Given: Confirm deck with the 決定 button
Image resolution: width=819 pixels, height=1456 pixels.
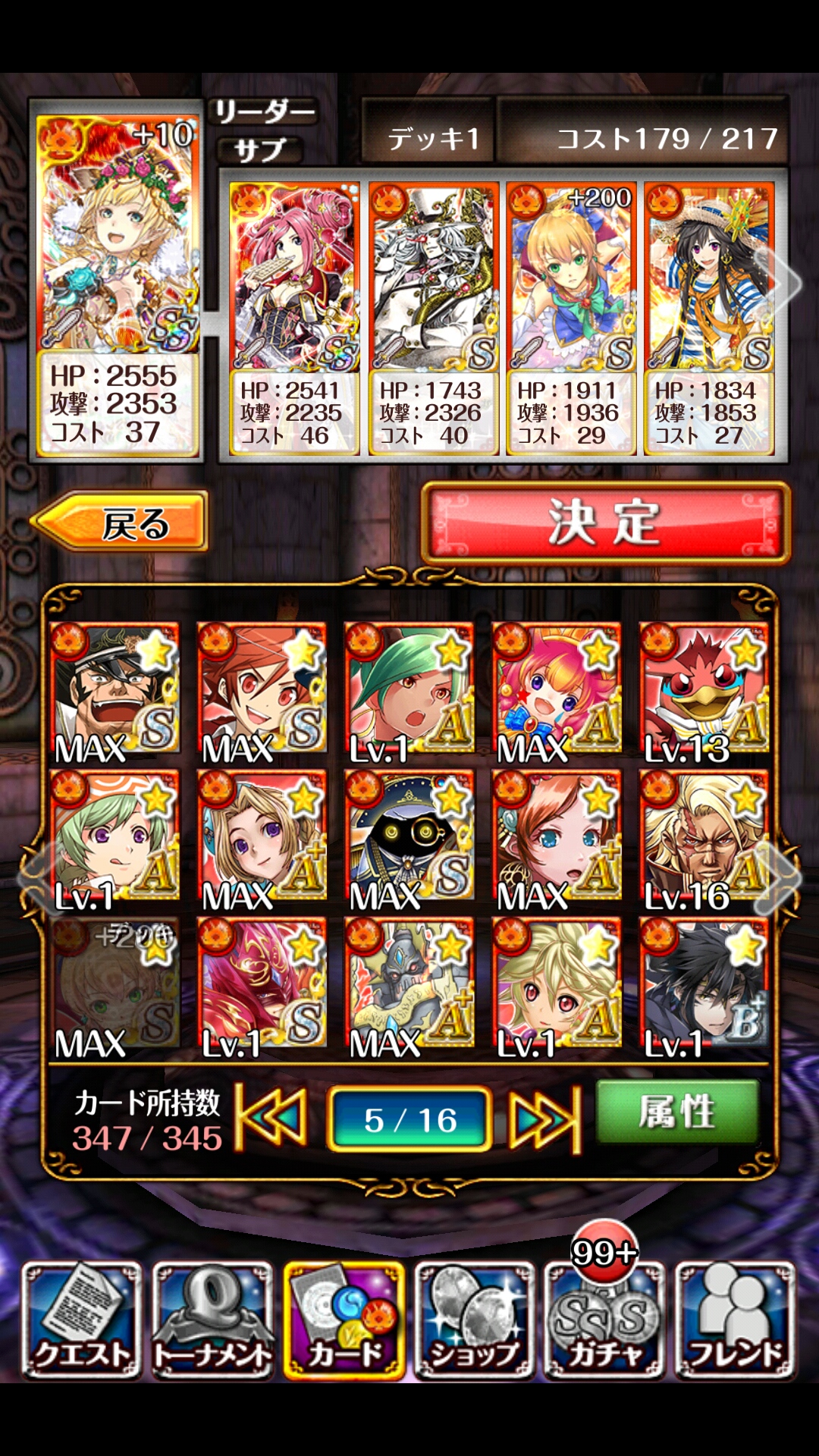Looking at the screenshot, I should (x=605, y=522).
